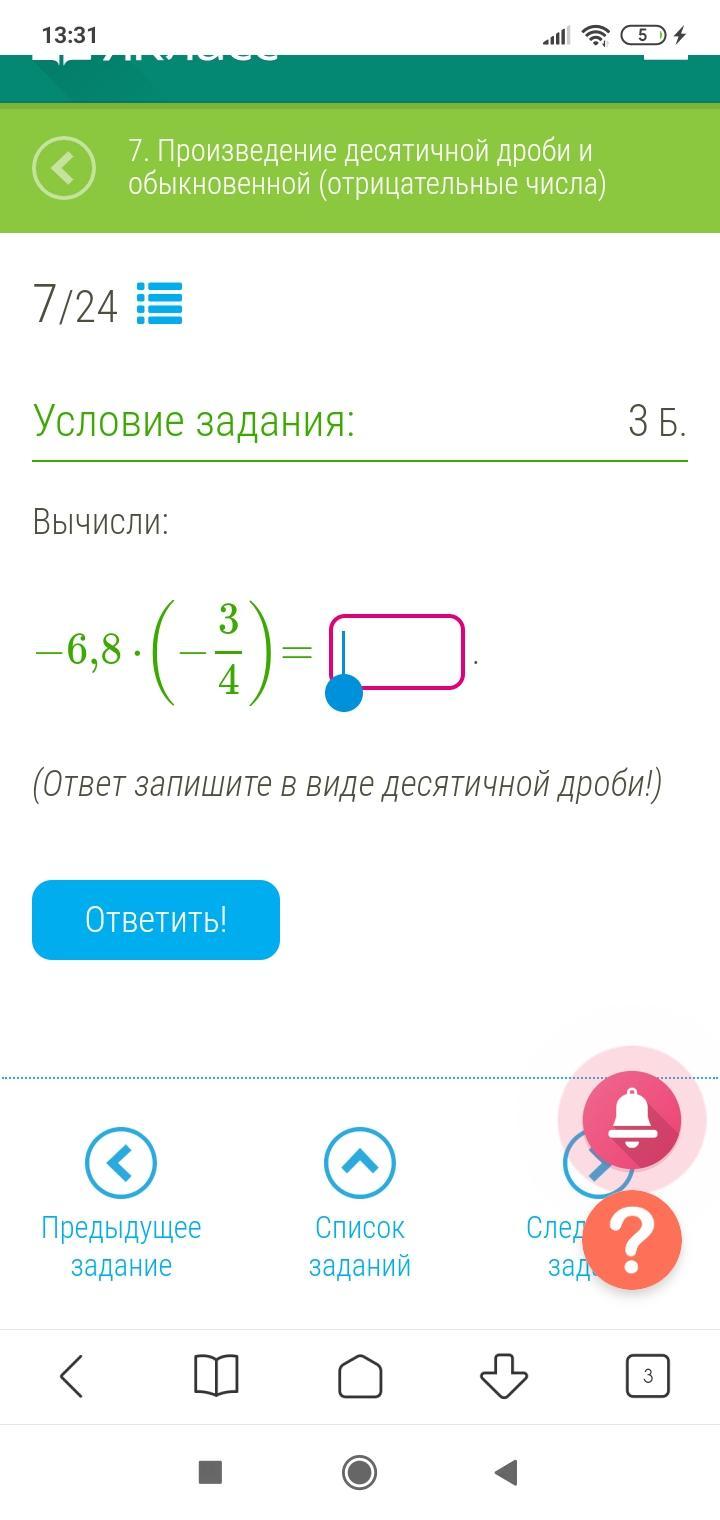Go back using the green header arrow
720x1520 pixels.
64,168
